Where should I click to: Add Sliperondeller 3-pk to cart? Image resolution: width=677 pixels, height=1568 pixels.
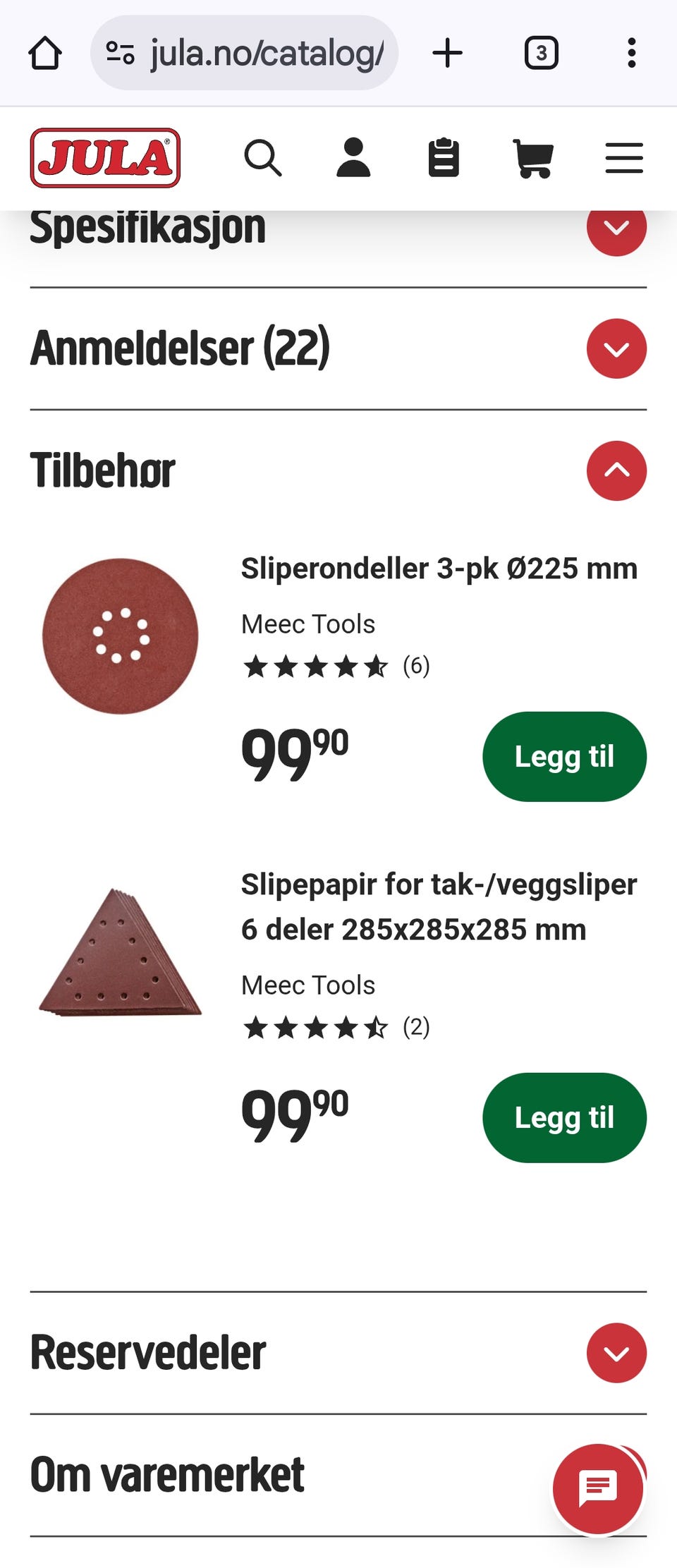[564, 756]
